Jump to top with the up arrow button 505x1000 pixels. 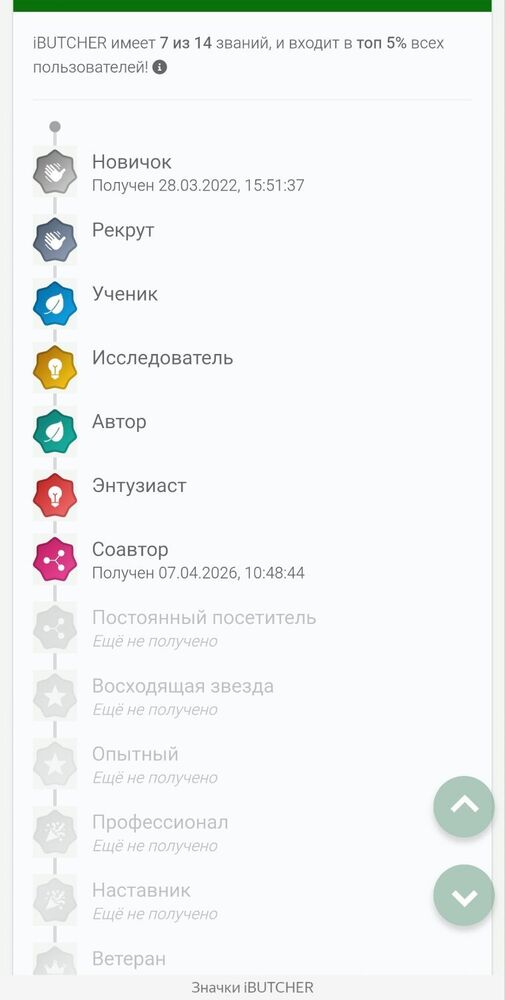coord(464,806)
